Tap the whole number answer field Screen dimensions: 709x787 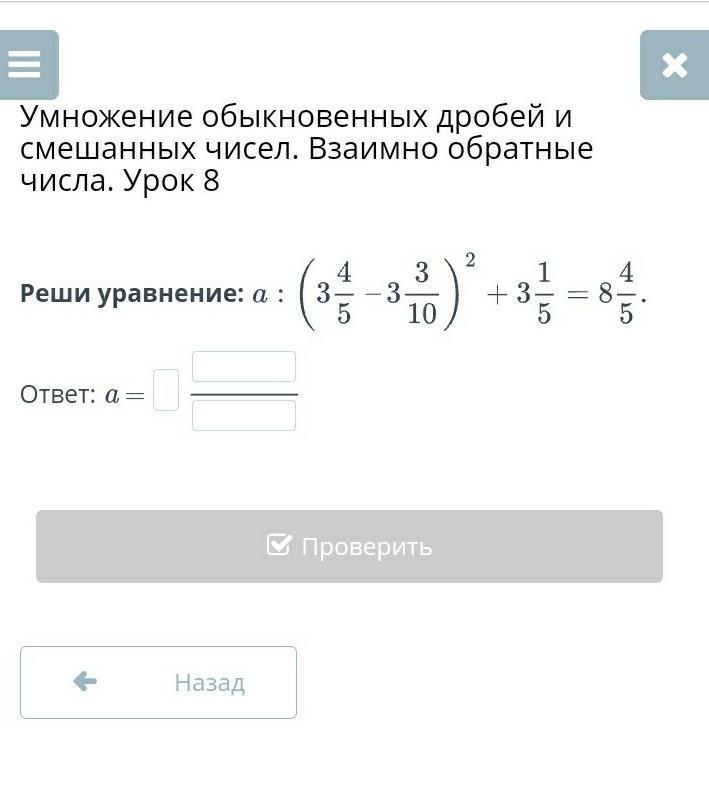(x=167, y=391)
